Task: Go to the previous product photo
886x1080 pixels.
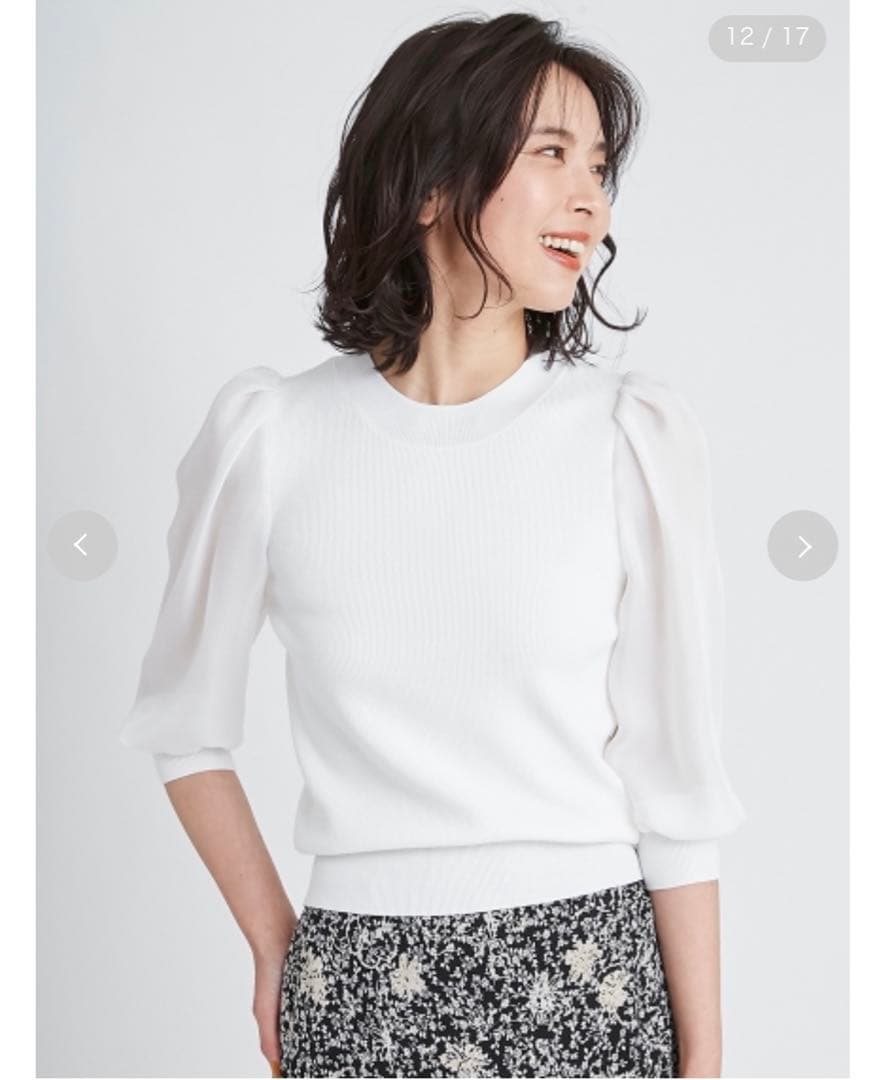Action: (x=82, y=545)
